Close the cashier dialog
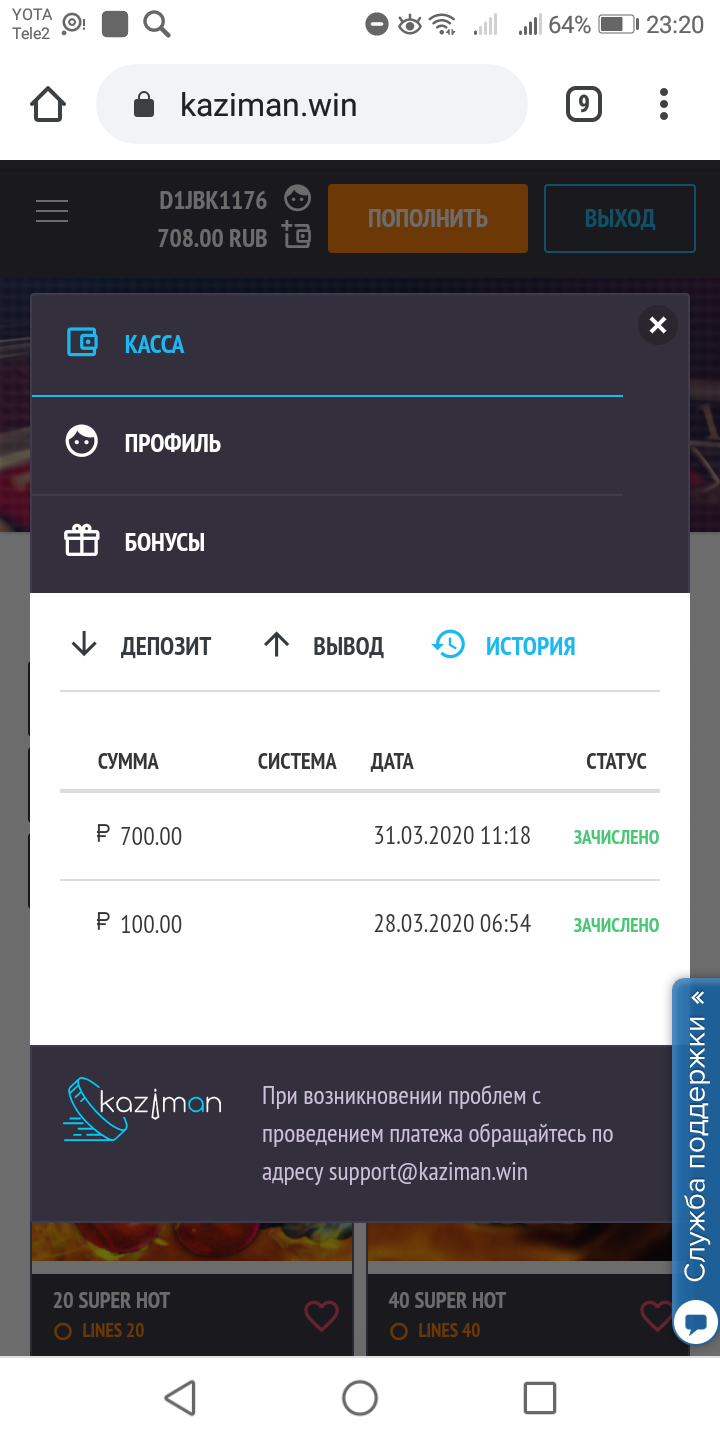This screenshot has height=1440, width=720. click(x=657, y=325)
